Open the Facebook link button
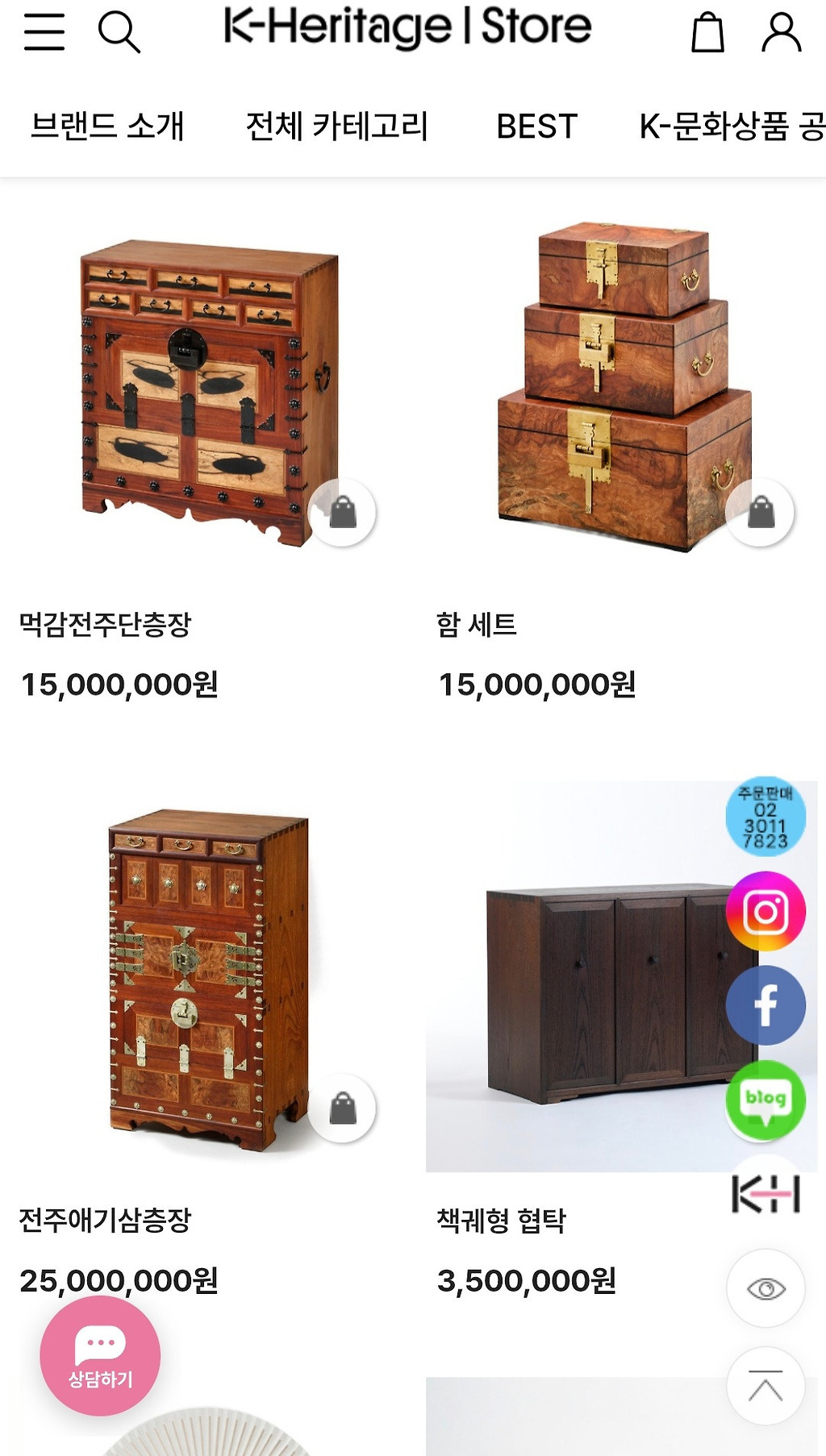 click(x=766, y=1005)
